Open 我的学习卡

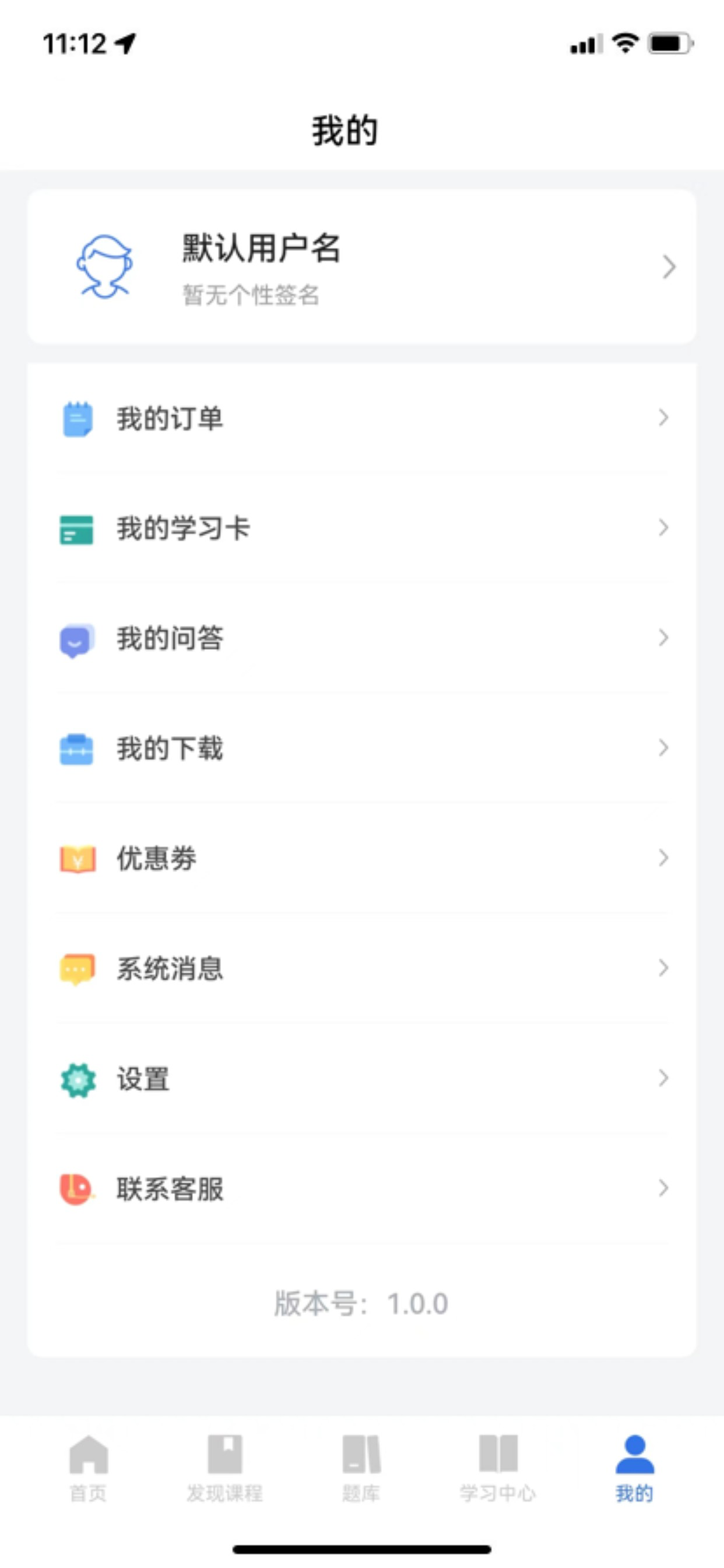pos(362,528)
